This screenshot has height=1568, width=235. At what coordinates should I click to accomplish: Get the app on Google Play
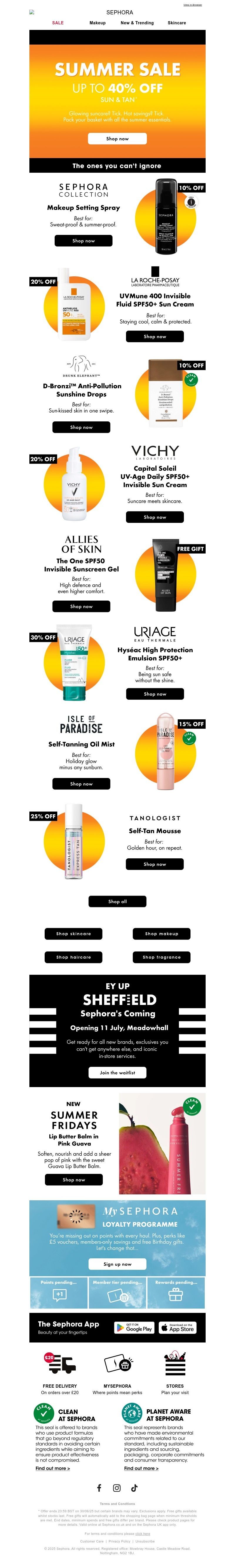(x=134, y=1328)
